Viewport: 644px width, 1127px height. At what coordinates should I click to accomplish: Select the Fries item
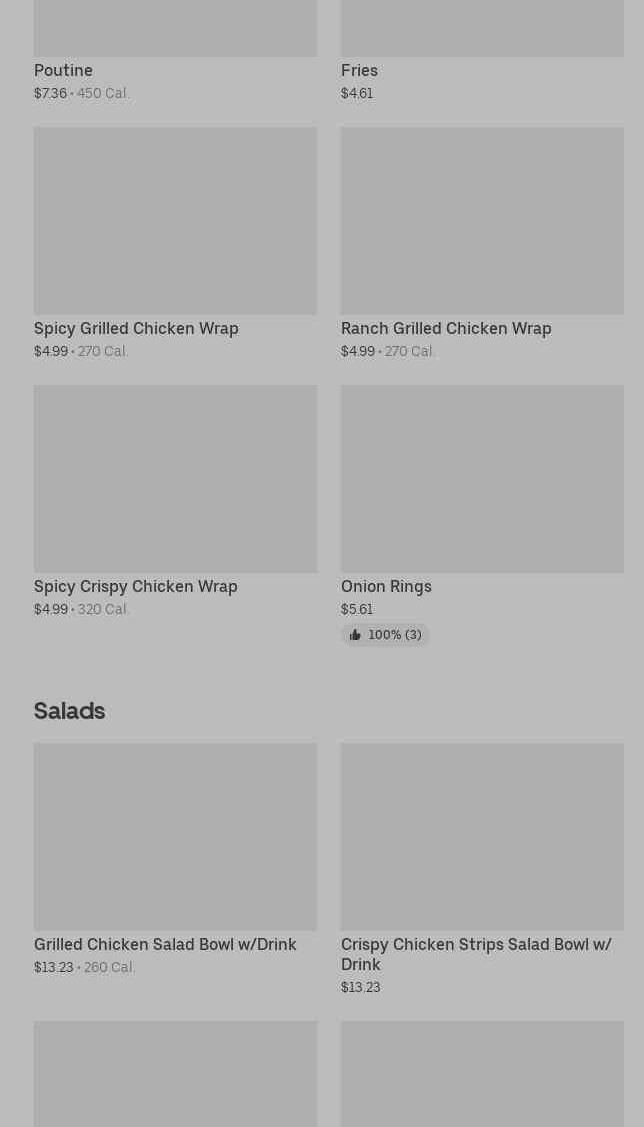point(482,50)
